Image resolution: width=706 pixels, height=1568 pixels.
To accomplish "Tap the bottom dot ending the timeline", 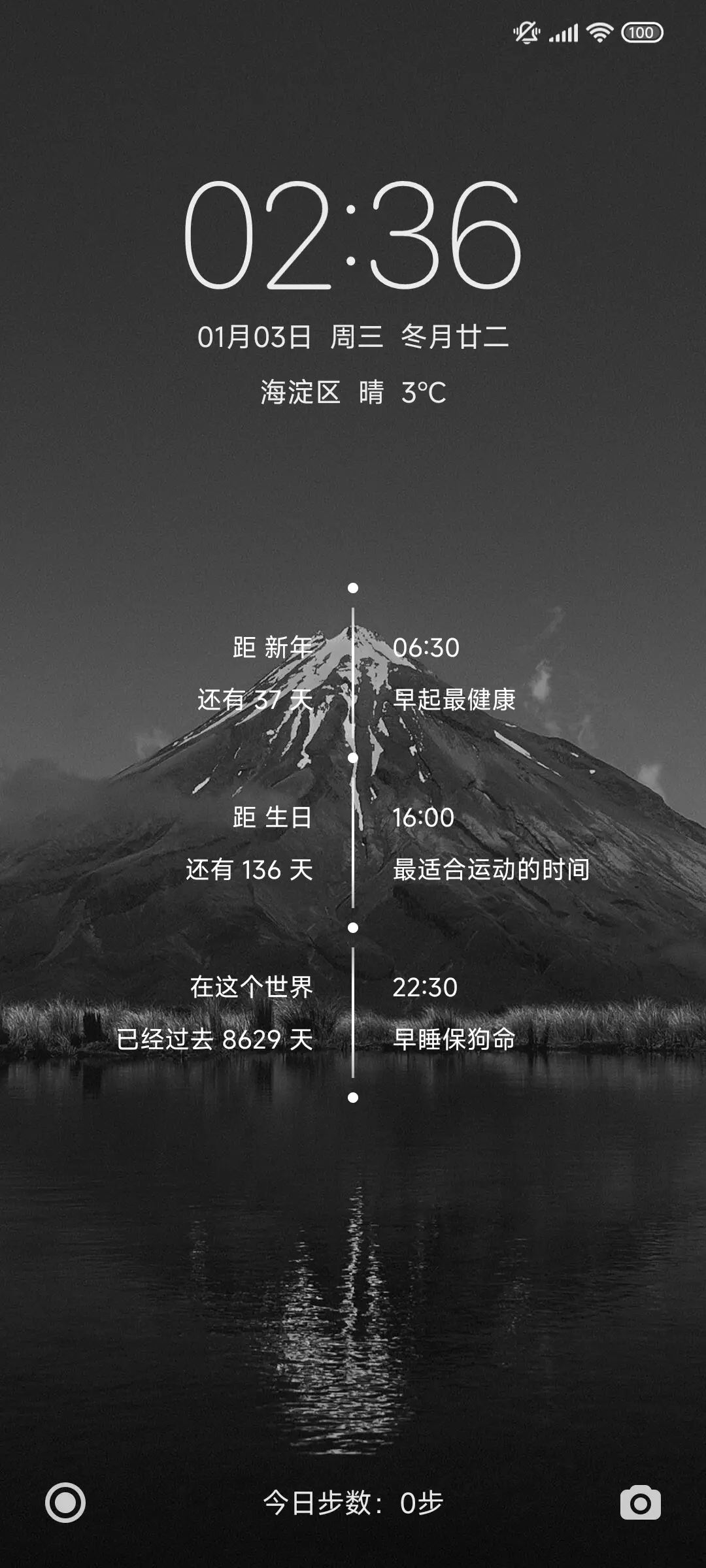I will click(x=353, y=1096).
